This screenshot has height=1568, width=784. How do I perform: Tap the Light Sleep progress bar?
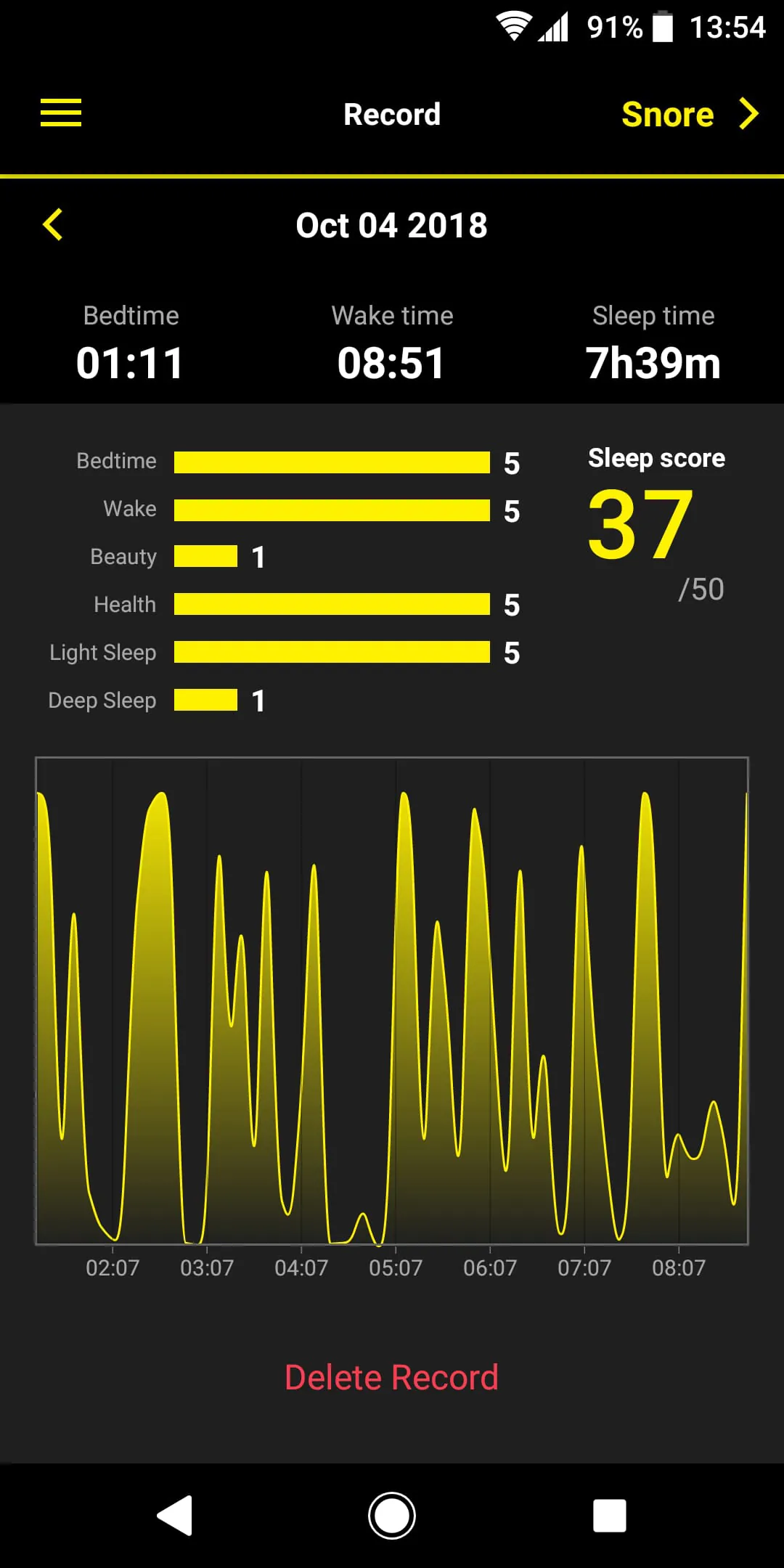coord(332,653)
